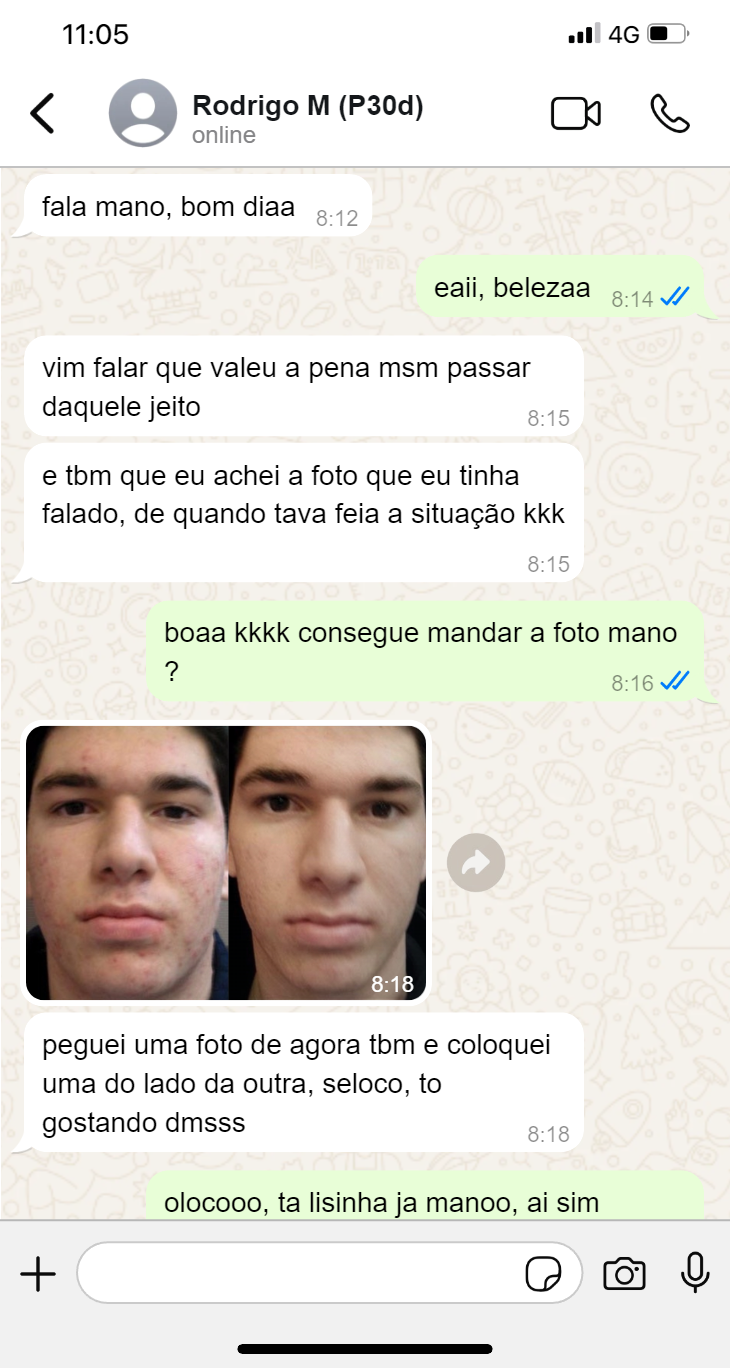Start a video call with Rodrigo M
This screenshot has height=1368, width=730.
(x=575, y=114)
